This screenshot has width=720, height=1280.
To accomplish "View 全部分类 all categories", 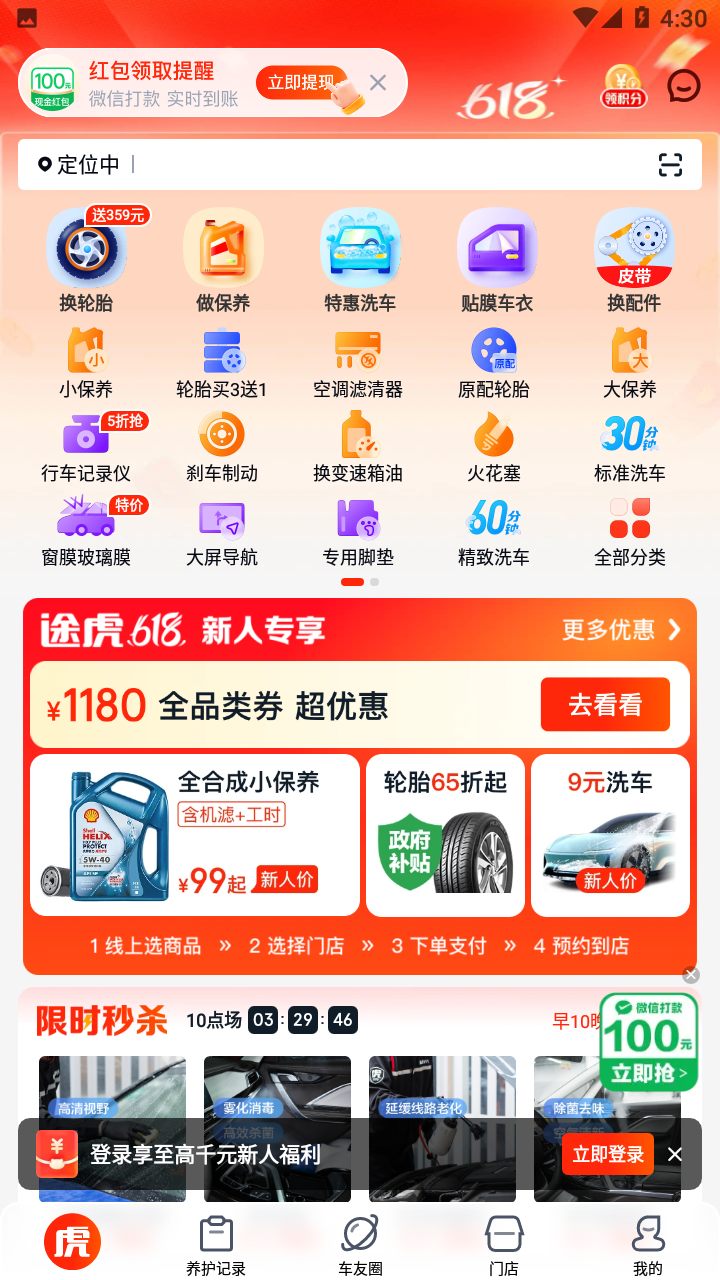I will pyautogui.click(x=630, y=532).
